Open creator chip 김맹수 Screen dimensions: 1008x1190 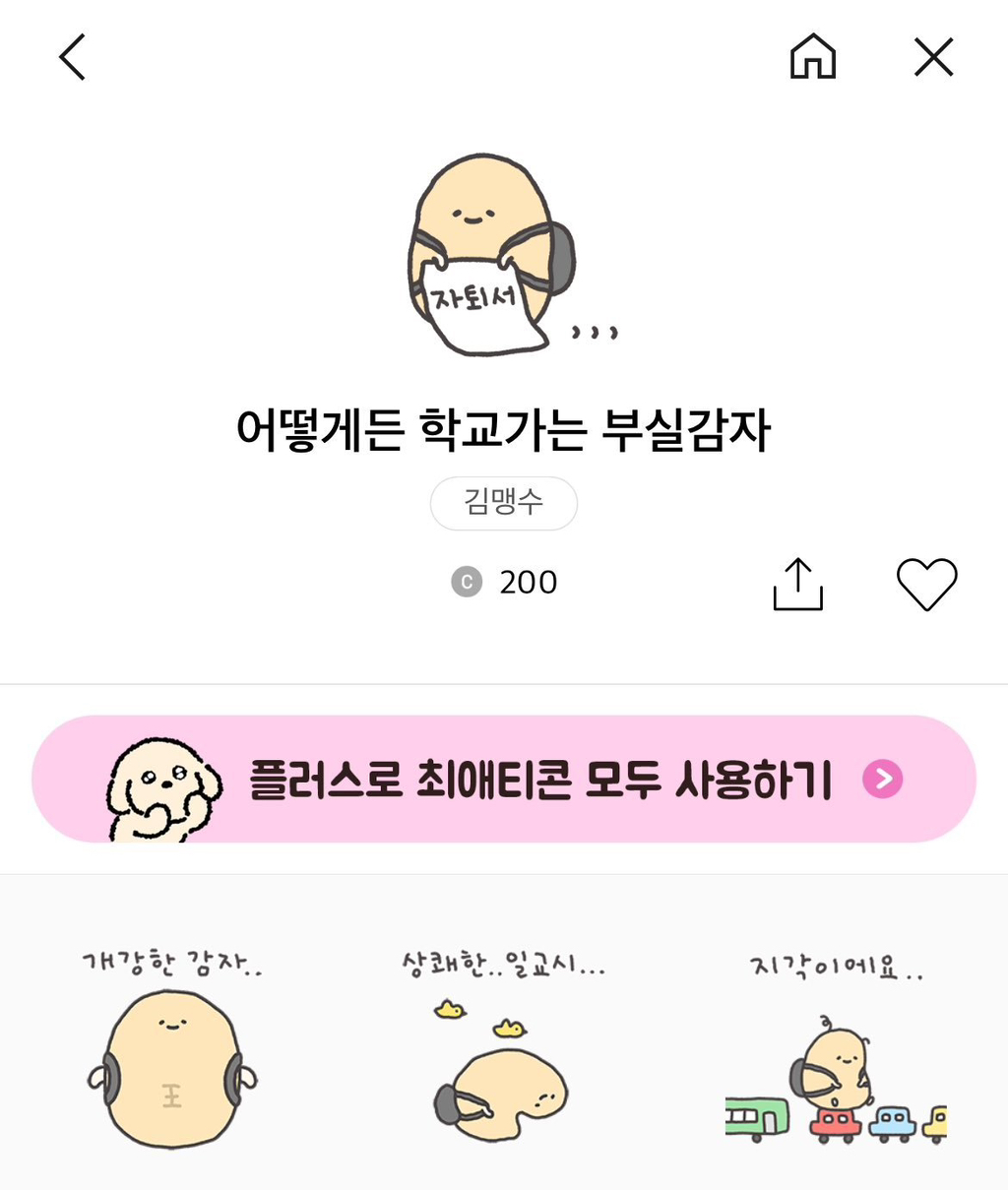tap(503, 503)
